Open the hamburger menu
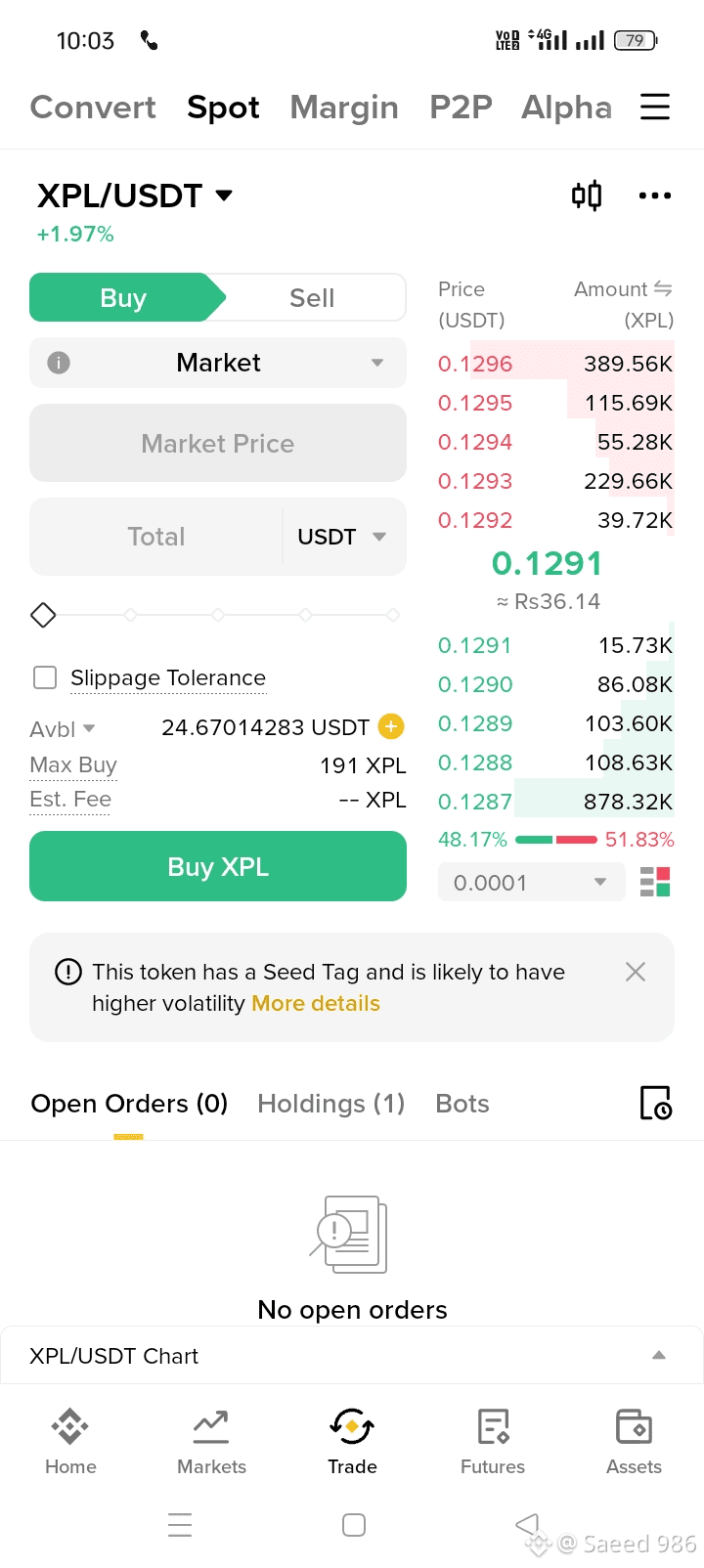The width and height of the screenshot is (704, 1568). [655, 107]
